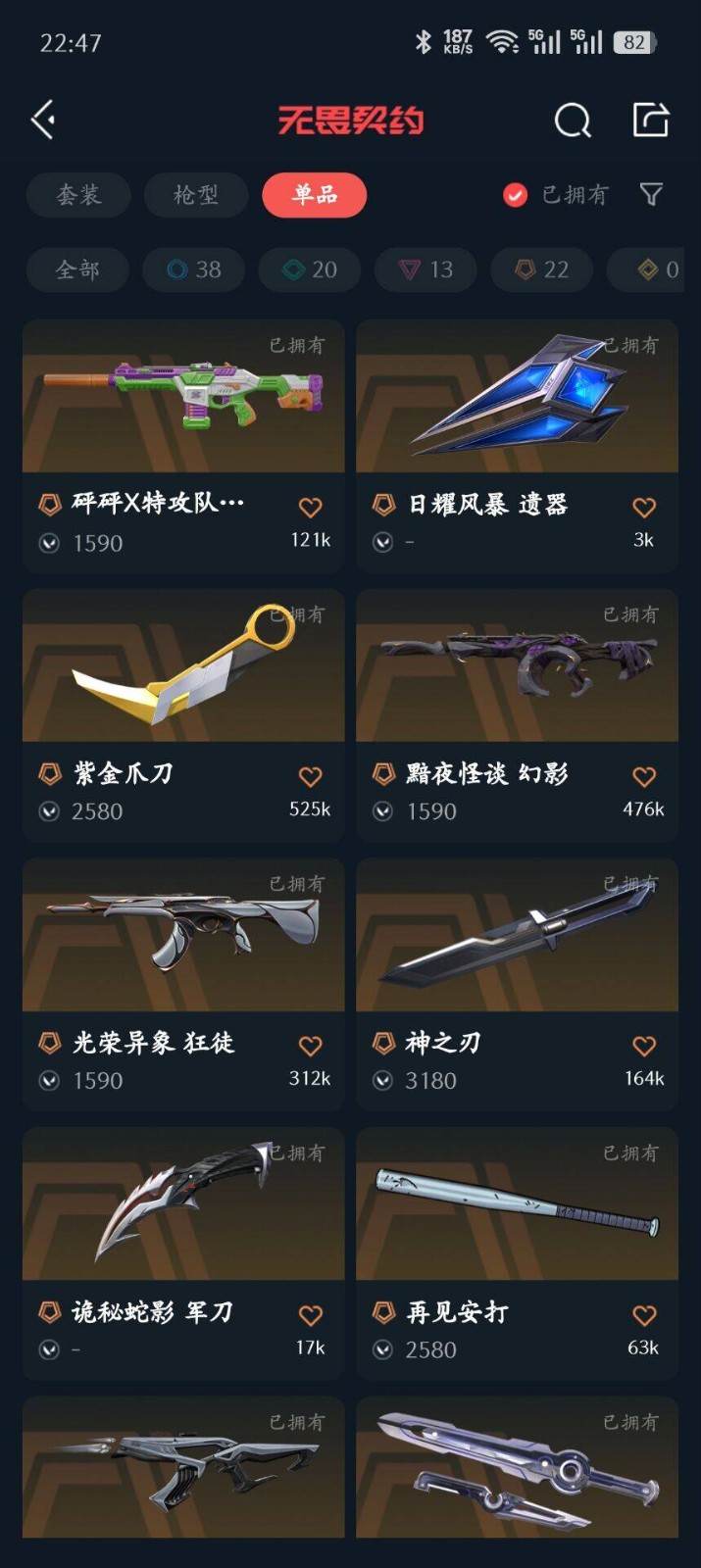Like the 神之刃 skin
The width and height of the screenshot is (701, 1568).
644,1046
